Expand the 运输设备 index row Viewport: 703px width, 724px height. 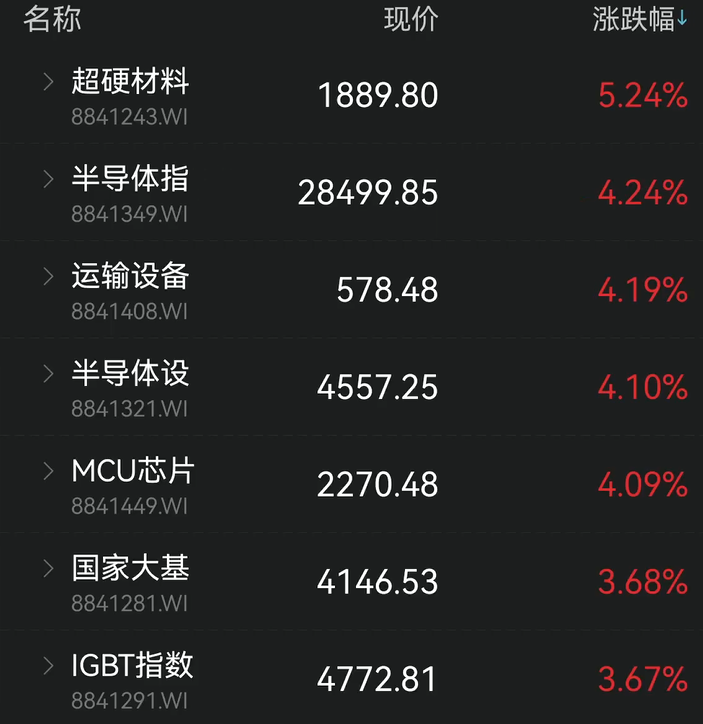click(x=48, y=276)
